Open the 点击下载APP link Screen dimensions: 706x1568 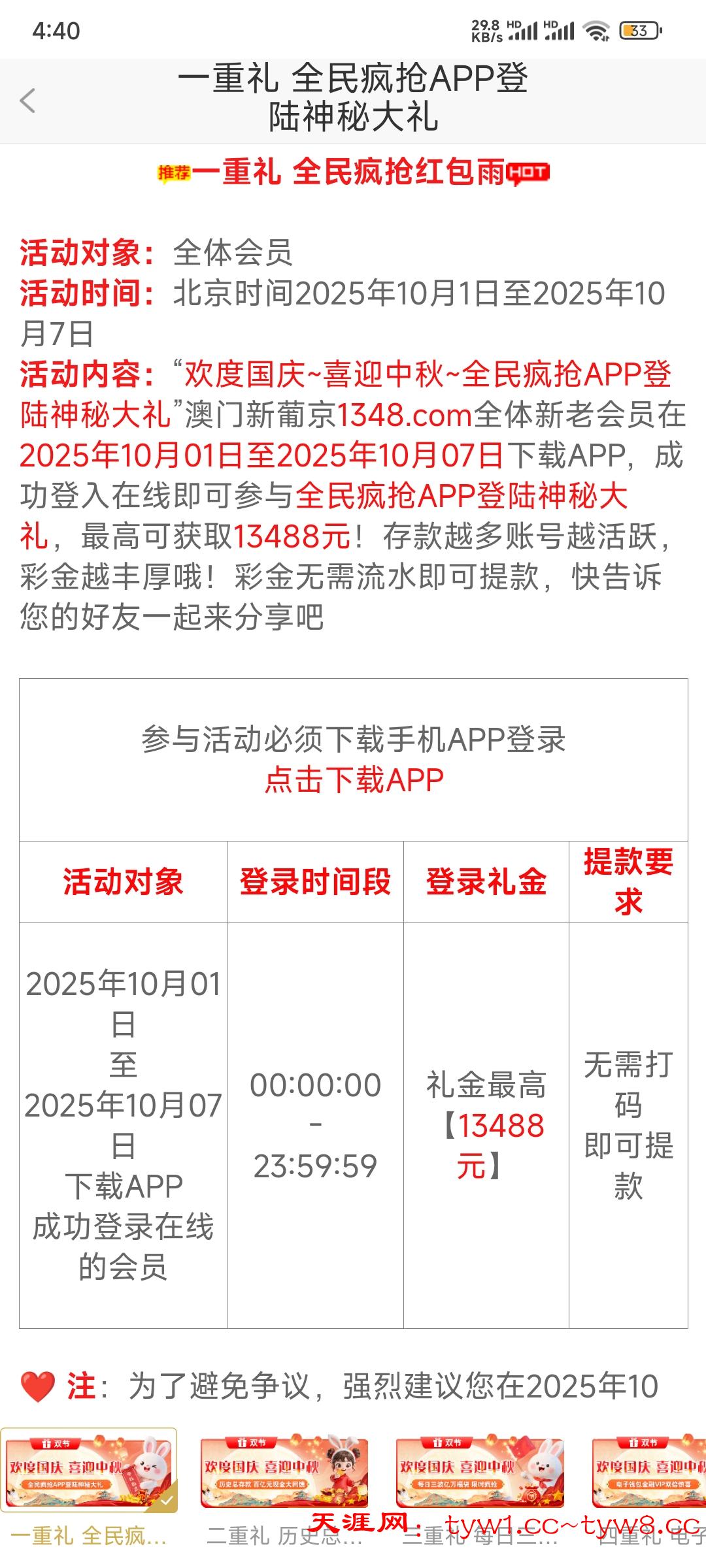point(354,780)
